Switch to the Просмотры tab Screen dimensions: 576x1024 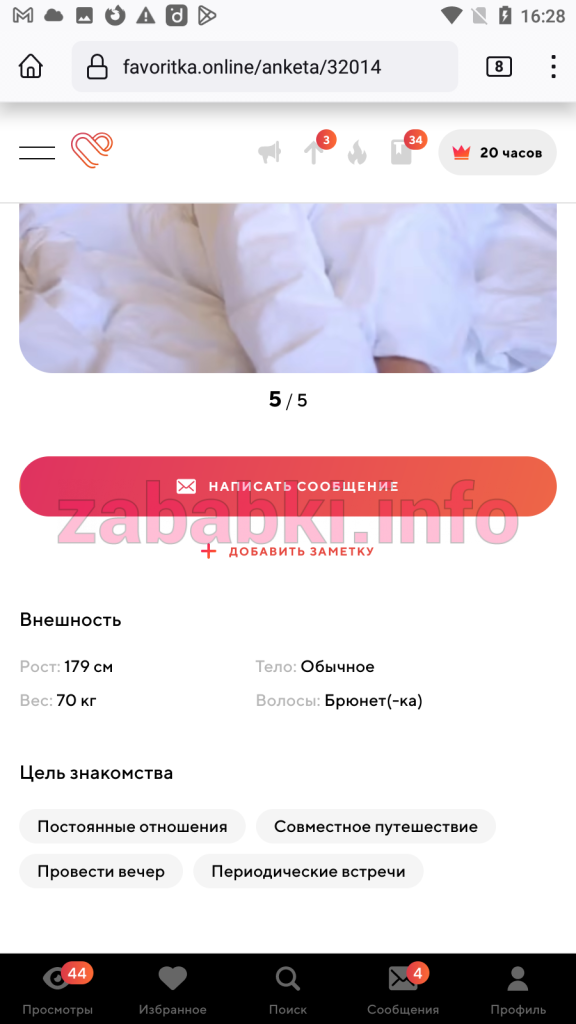[x=57, y=989]
